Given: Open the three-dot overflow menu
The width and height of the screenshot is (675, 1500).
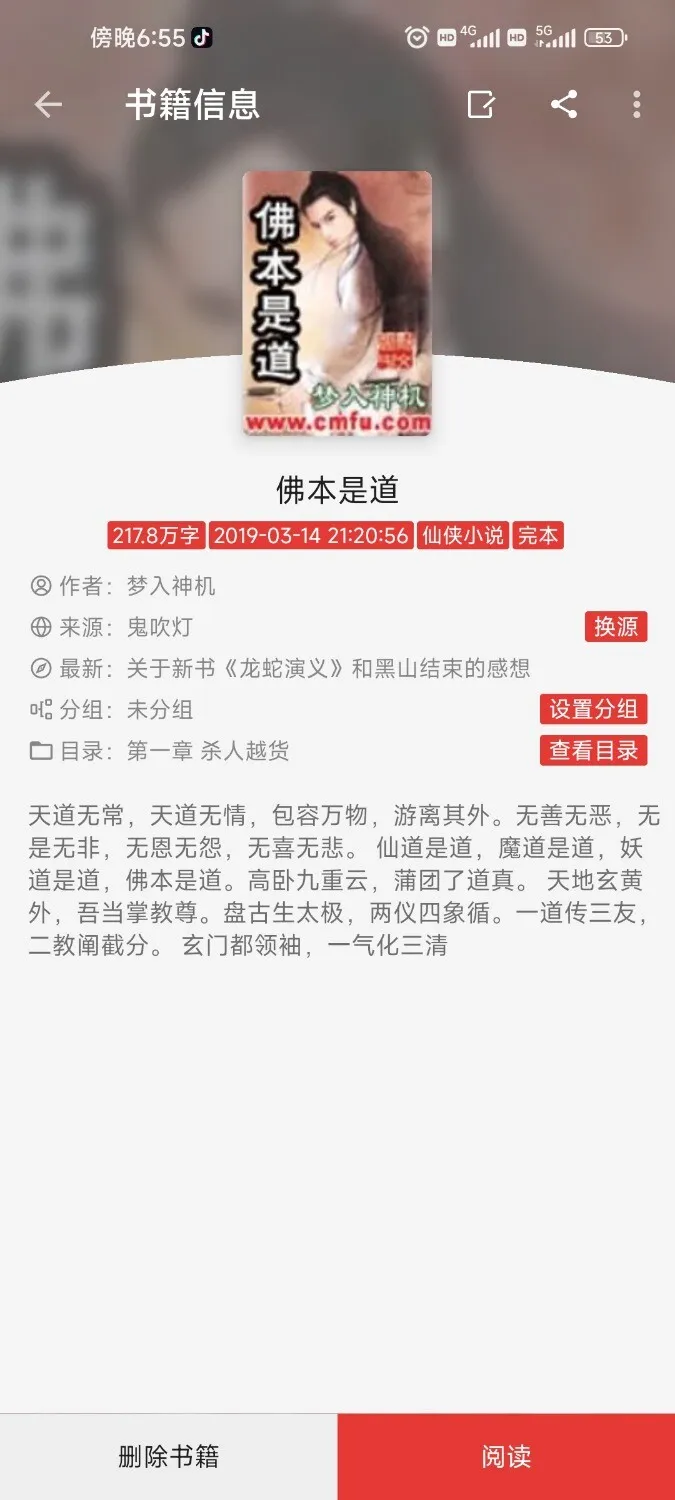Looking at the screenshot, I should tap(637, 105).
